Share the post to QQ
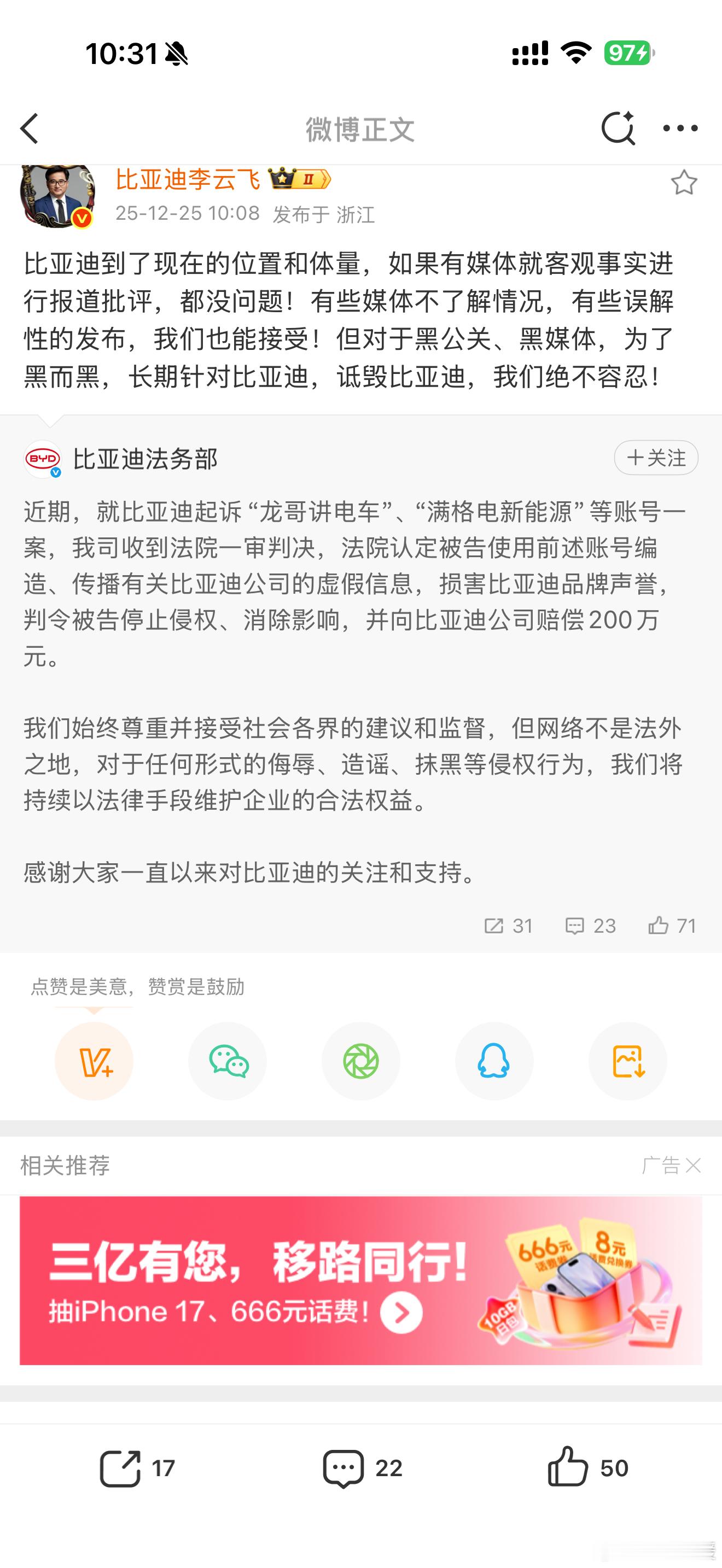 (x=494, y=1060)
